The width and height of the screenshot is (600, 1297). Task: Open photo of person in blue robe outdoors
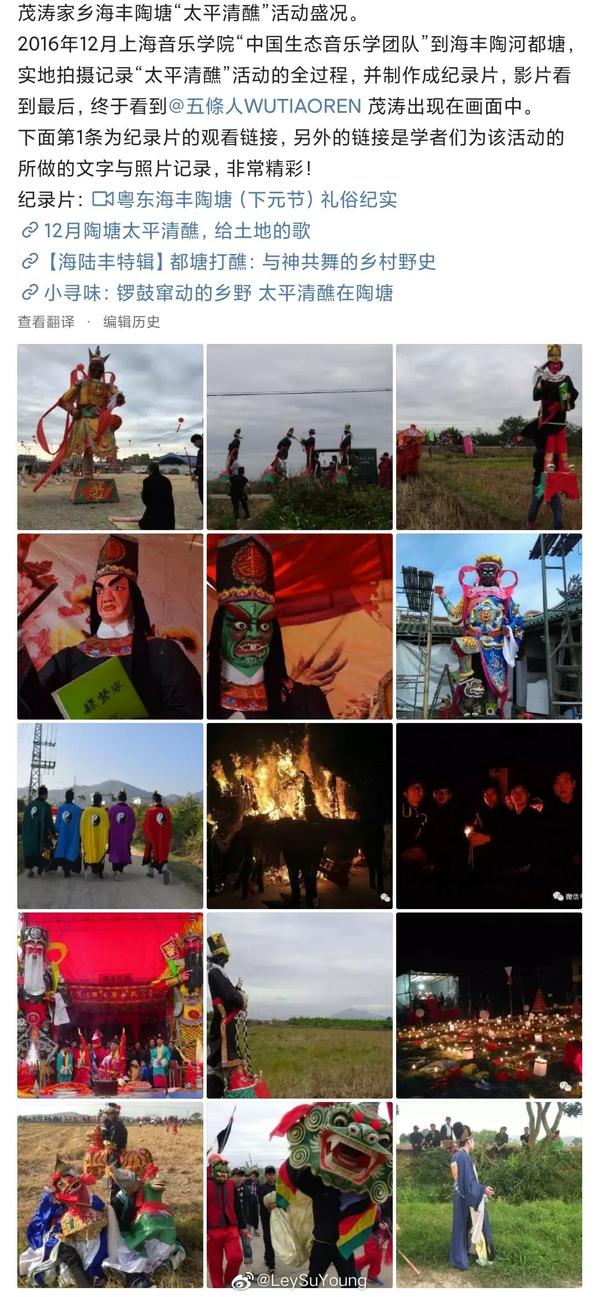(x=489, y=1194)
